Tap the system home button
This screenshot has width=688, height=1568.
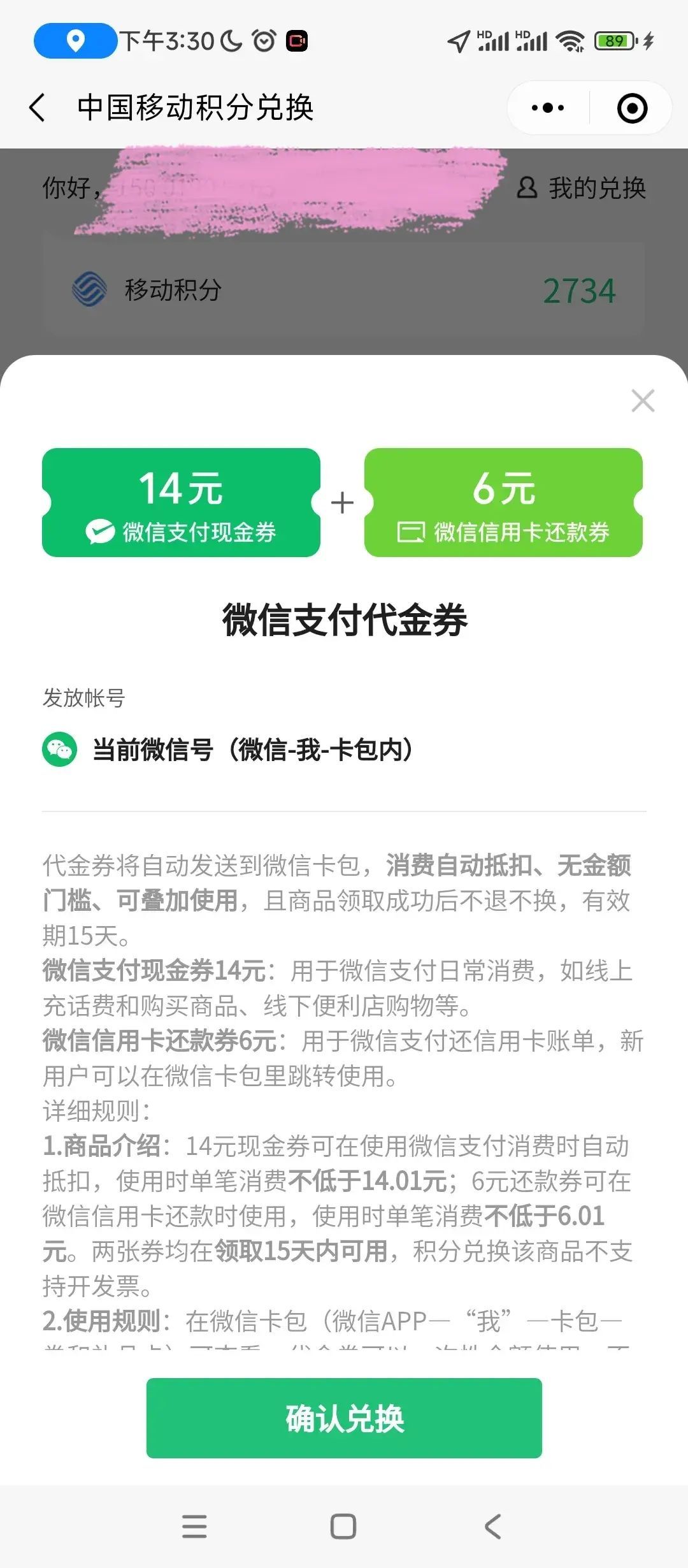pyautogui.click(x=343, y=1527)
